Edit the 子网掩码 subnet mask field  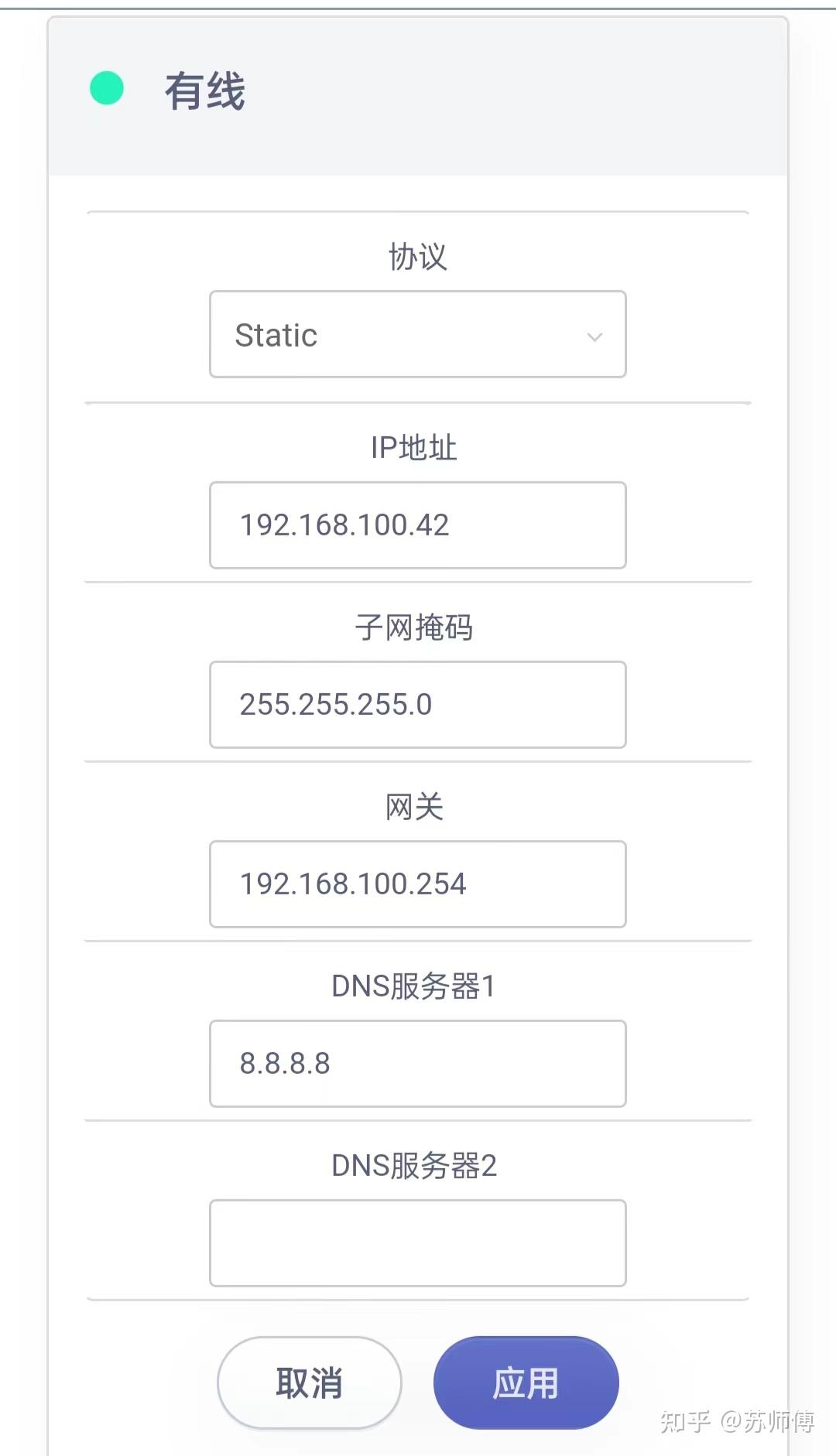coord(417,705)
